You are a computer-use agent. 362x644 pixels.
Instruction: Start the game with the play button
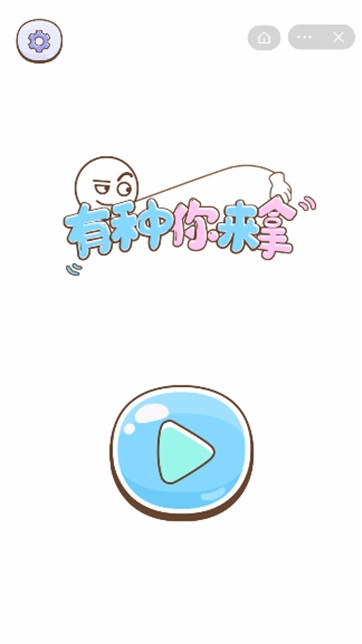[181, 453]
